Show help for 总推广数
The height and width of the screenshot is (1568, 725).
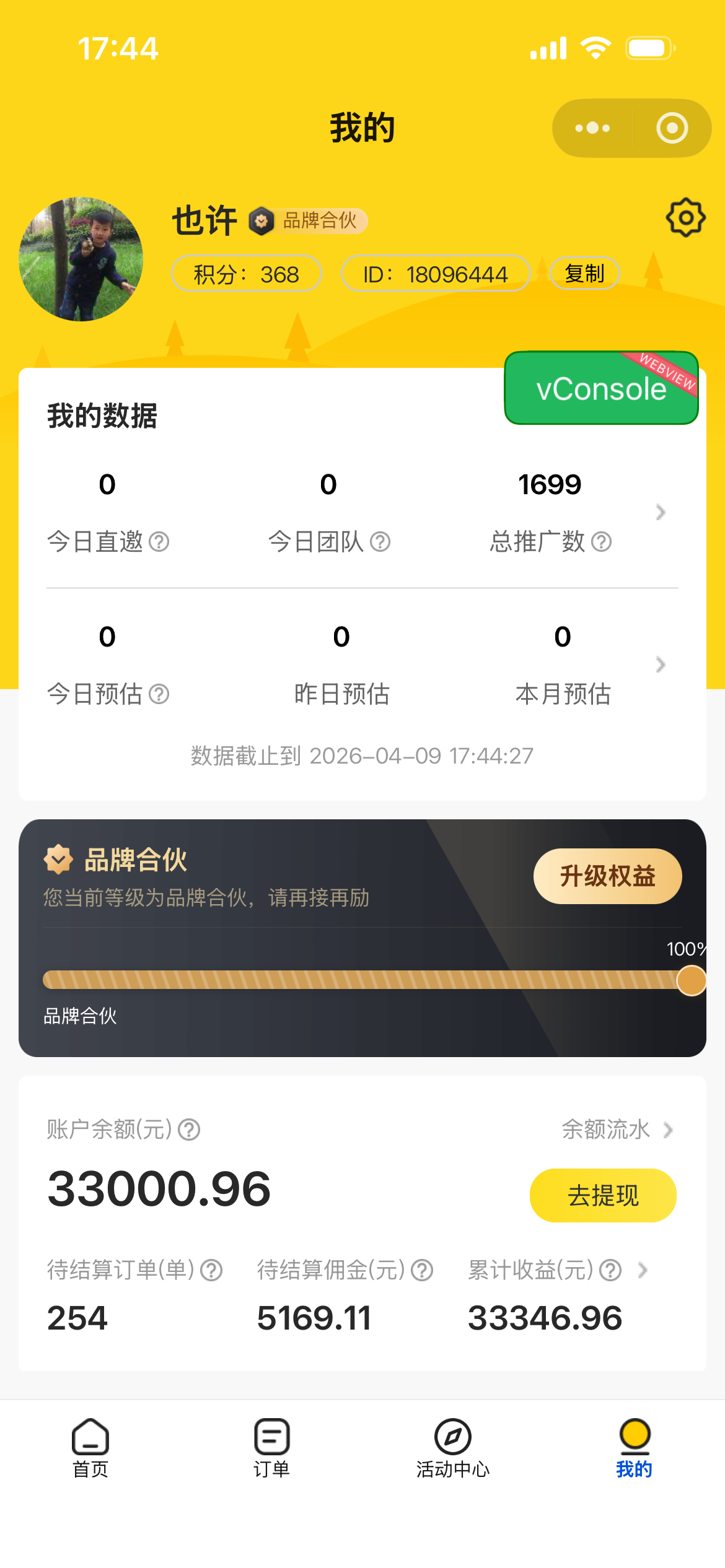(601, 542)
